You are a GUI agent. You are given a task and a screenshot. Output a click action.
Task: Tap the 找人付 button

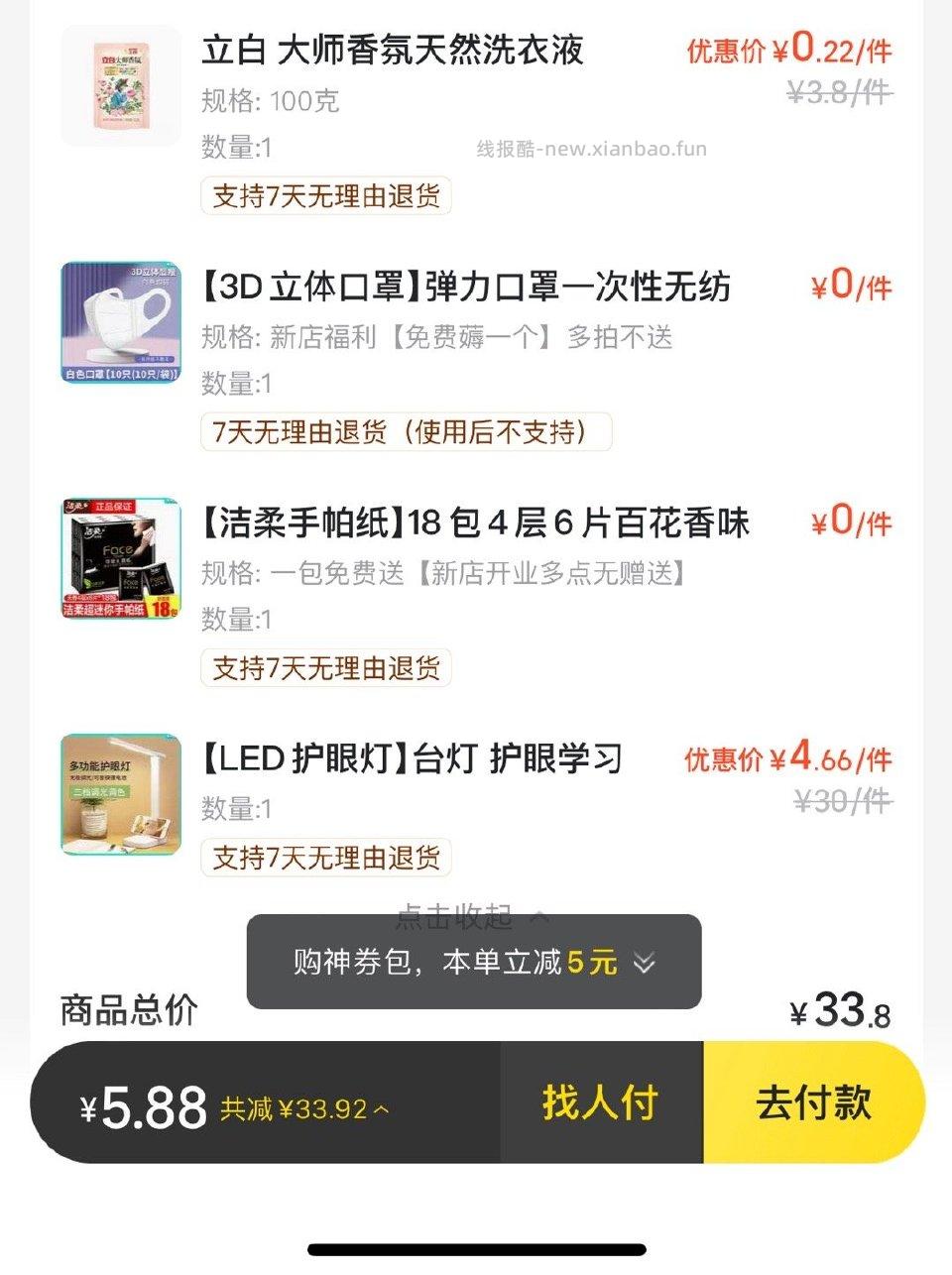pyautogui.click(x=599, y=1101)
